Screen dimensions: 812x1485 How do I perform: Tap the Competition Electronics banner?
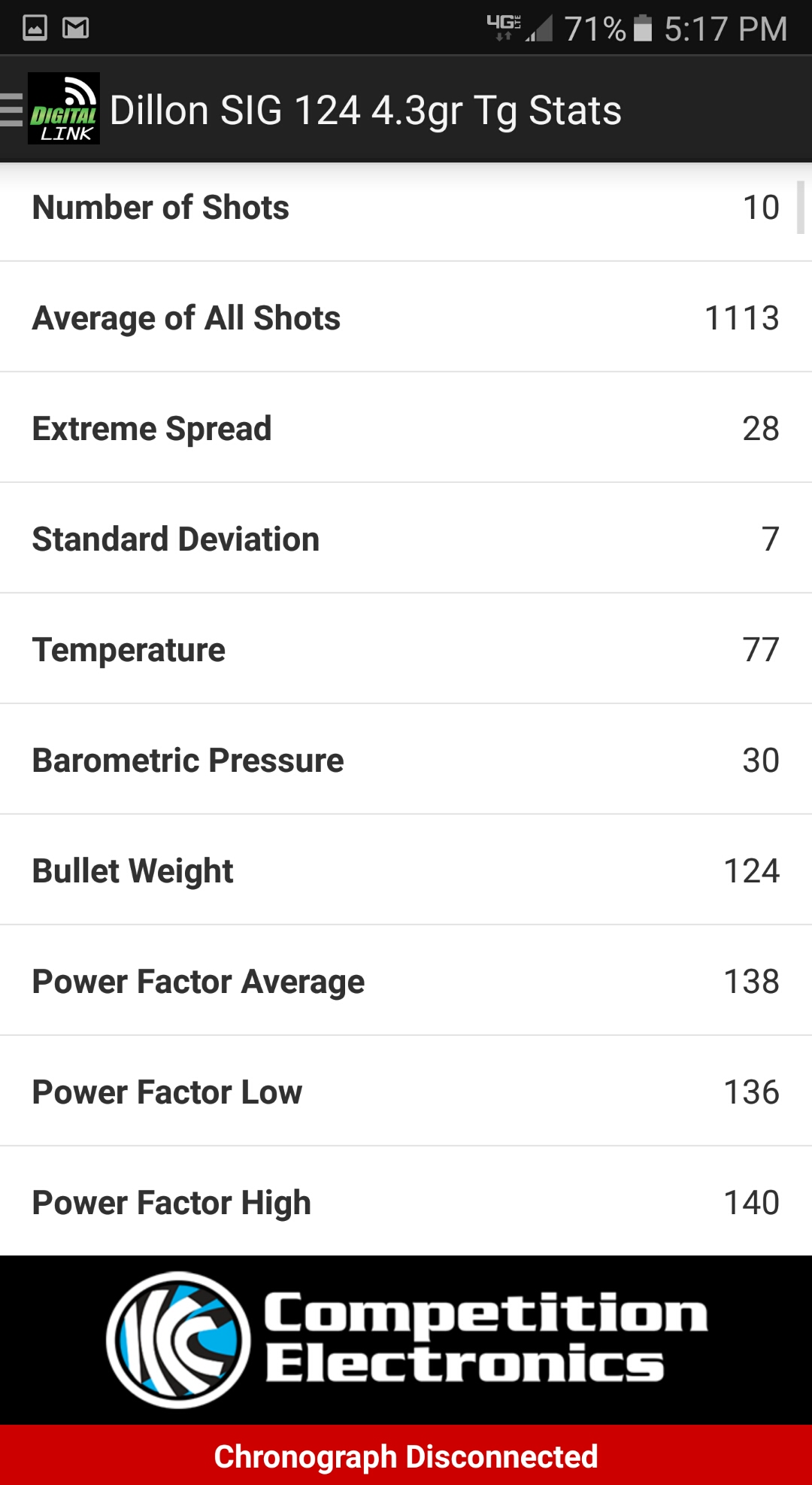pyautogui.click(x=406, y=1340)
